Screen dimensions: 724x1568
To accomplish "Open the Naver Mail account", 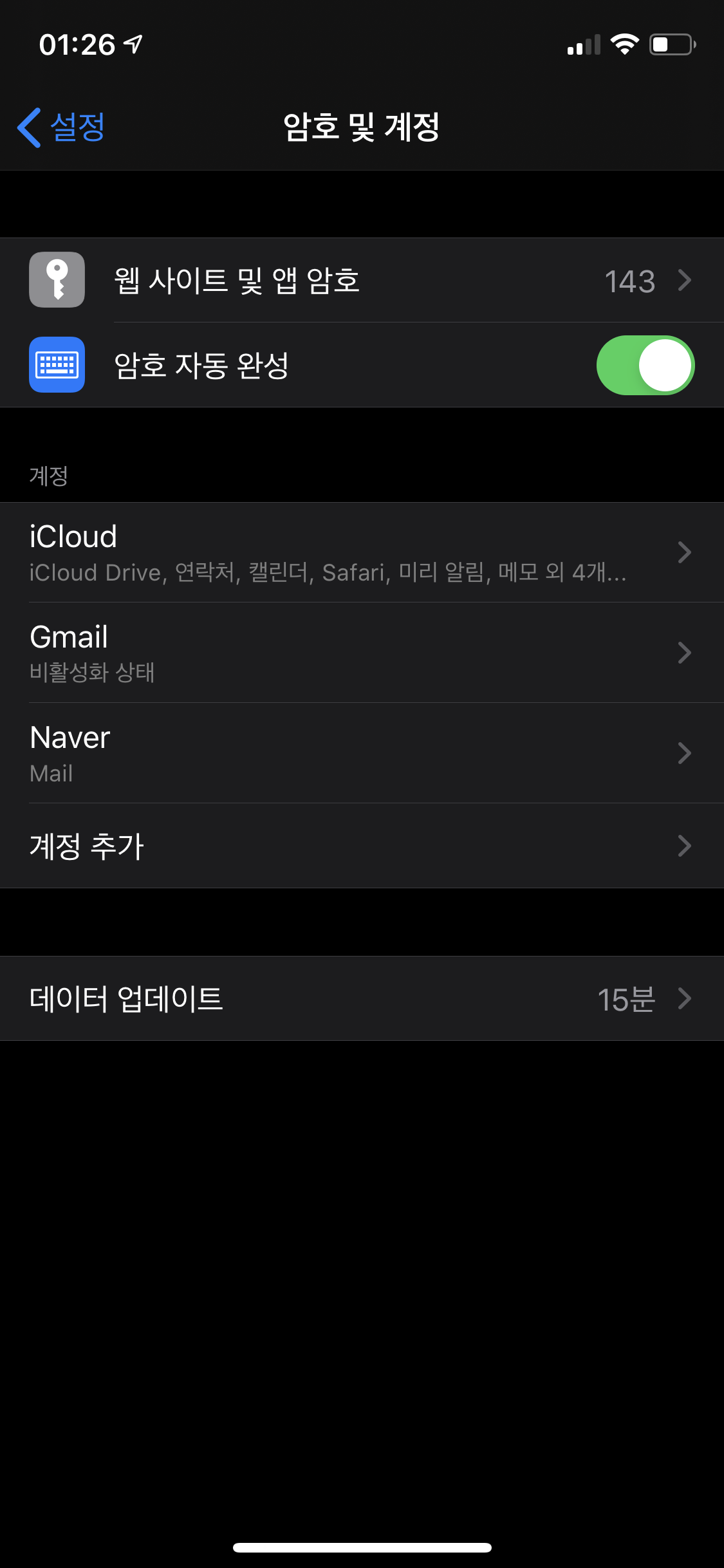I will coord(362,753).
